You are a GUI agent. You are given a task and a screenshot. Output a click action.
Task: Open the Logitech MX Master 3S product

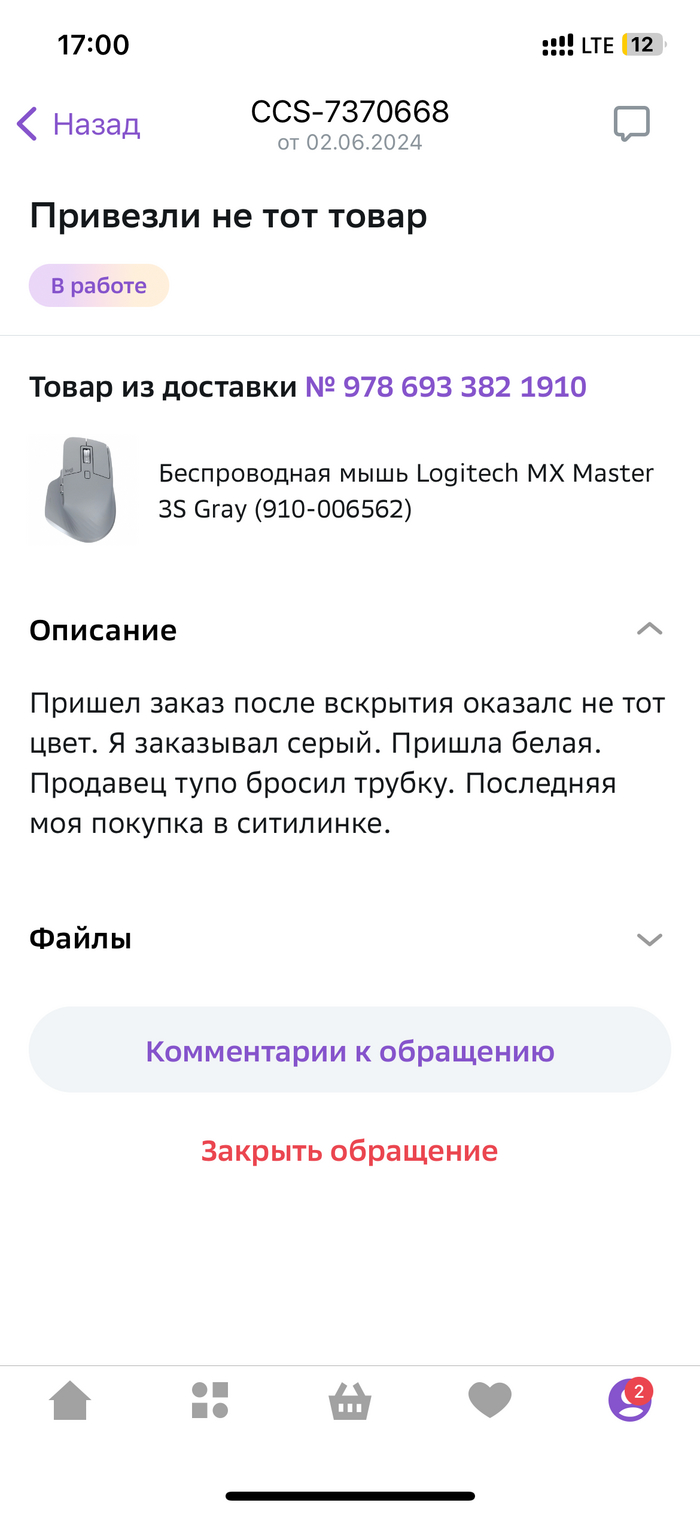coord(405,491)
